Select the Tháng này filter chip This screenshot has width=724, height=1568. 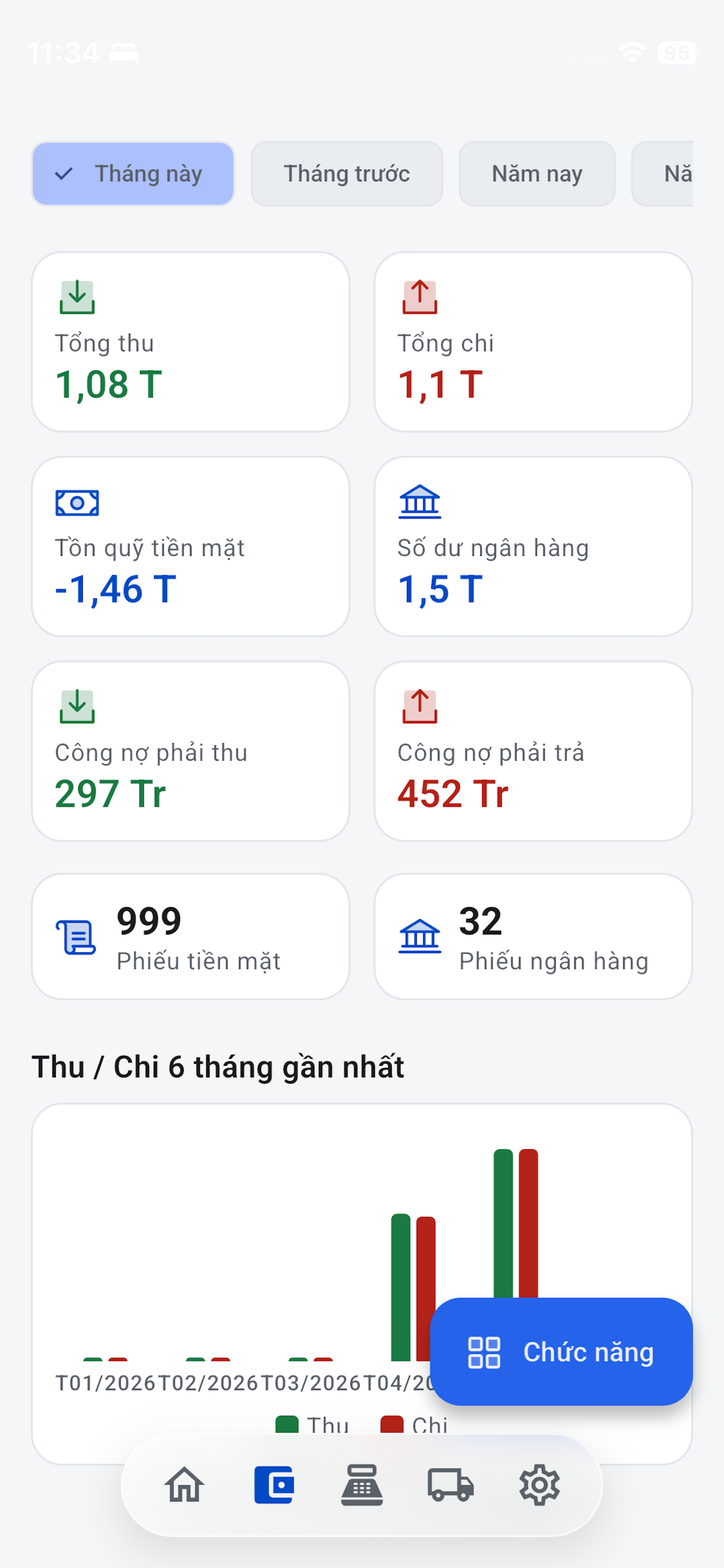133,173
